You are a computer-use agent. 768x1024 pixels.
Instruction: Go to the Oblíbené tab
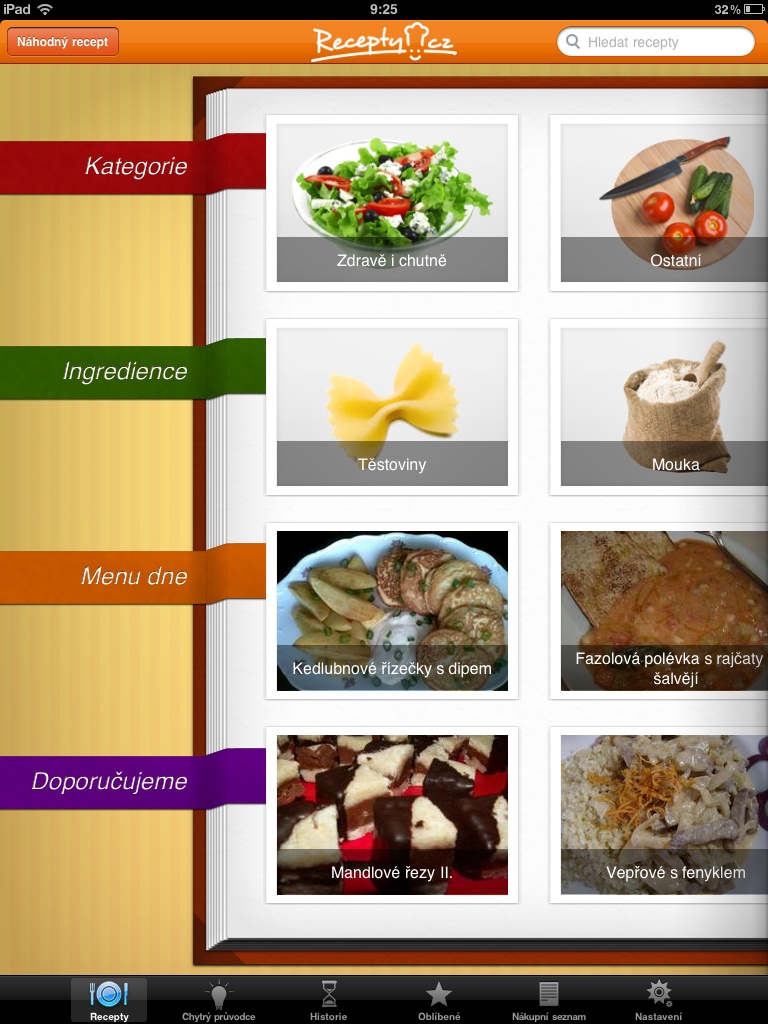point(439,1000)
